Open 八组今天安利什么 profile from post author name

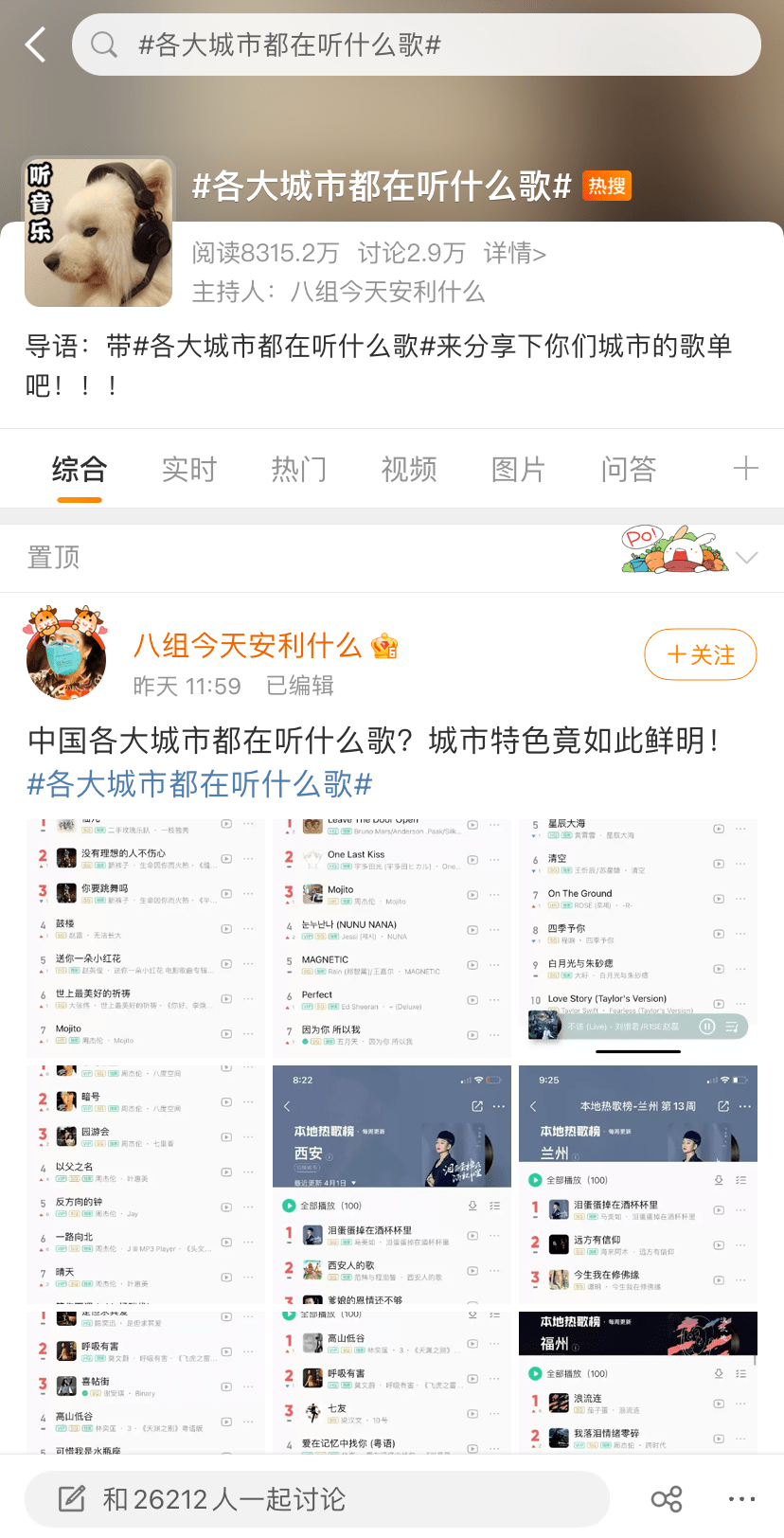(247, 646)
